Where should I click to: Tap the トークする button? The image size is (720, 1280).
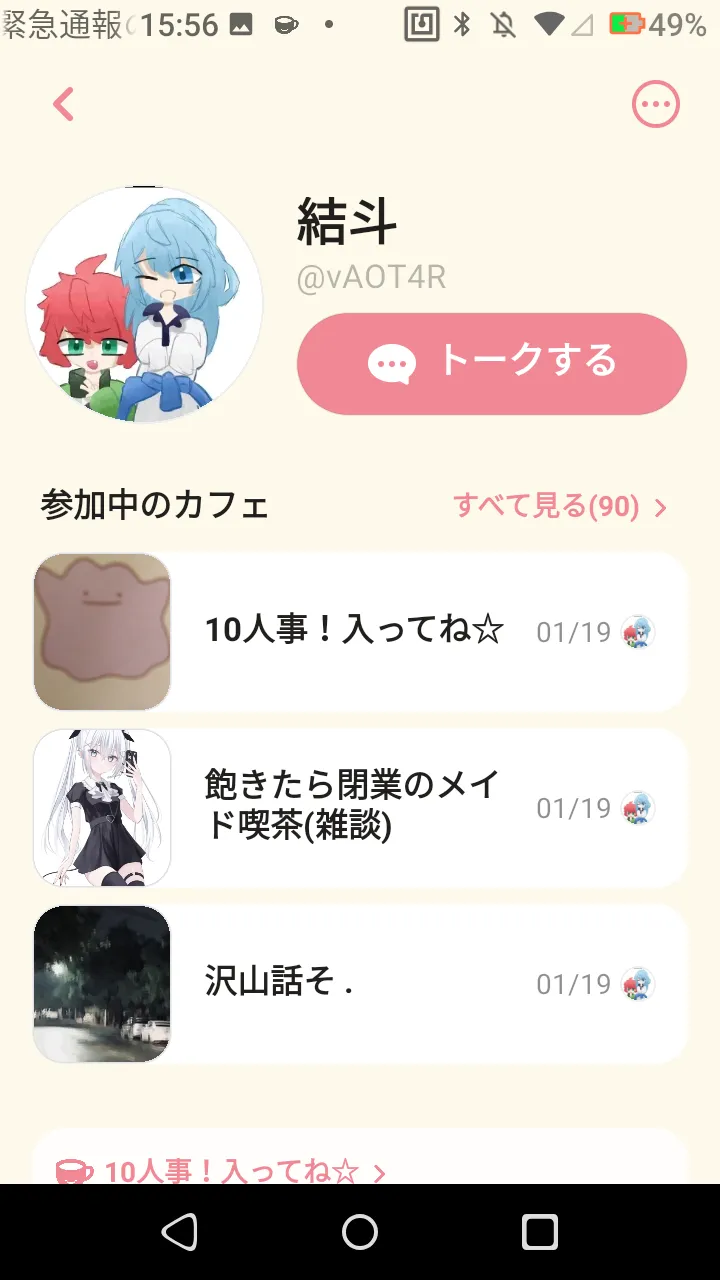click(491, 363)
